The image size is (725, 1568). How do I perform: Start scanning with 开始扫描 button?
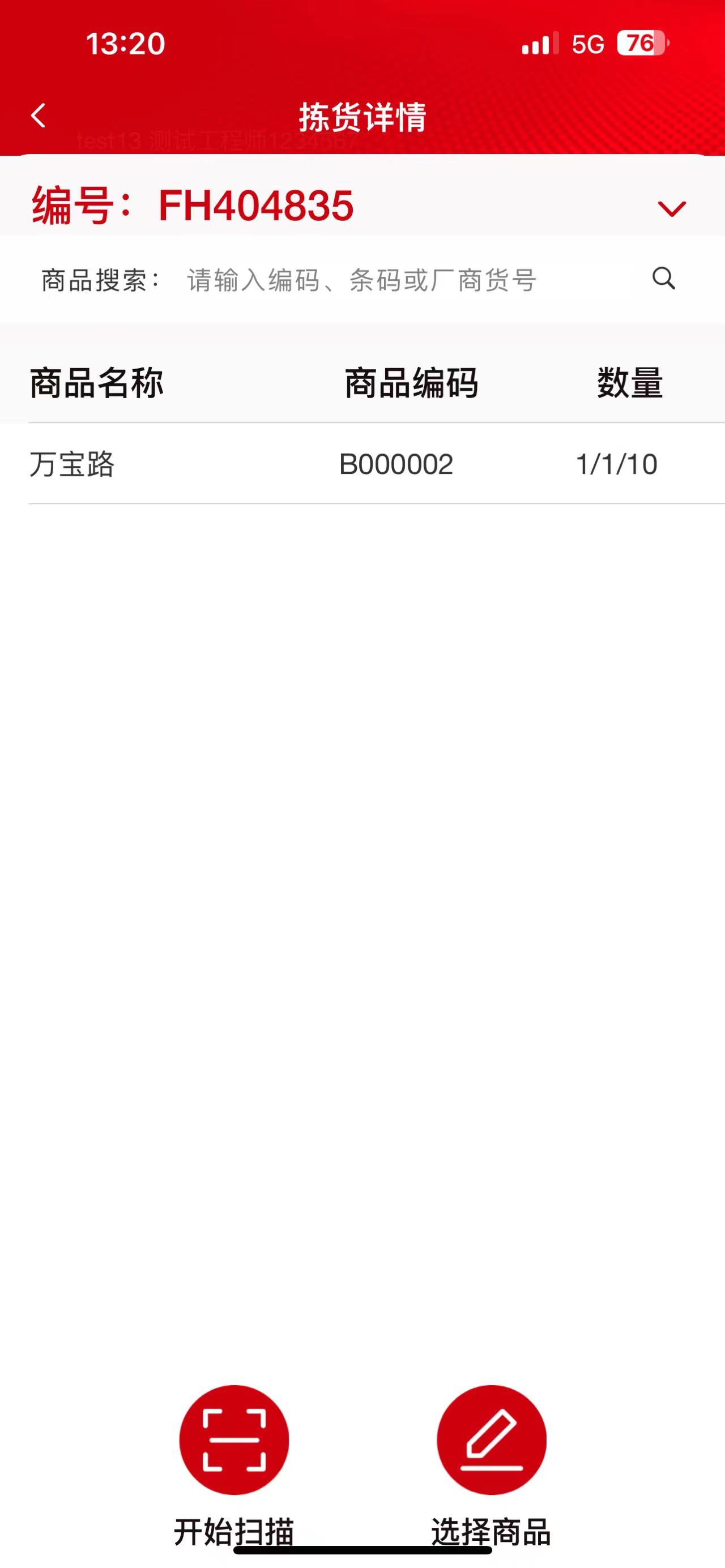pyautogui.click(x=234, y=1440)
